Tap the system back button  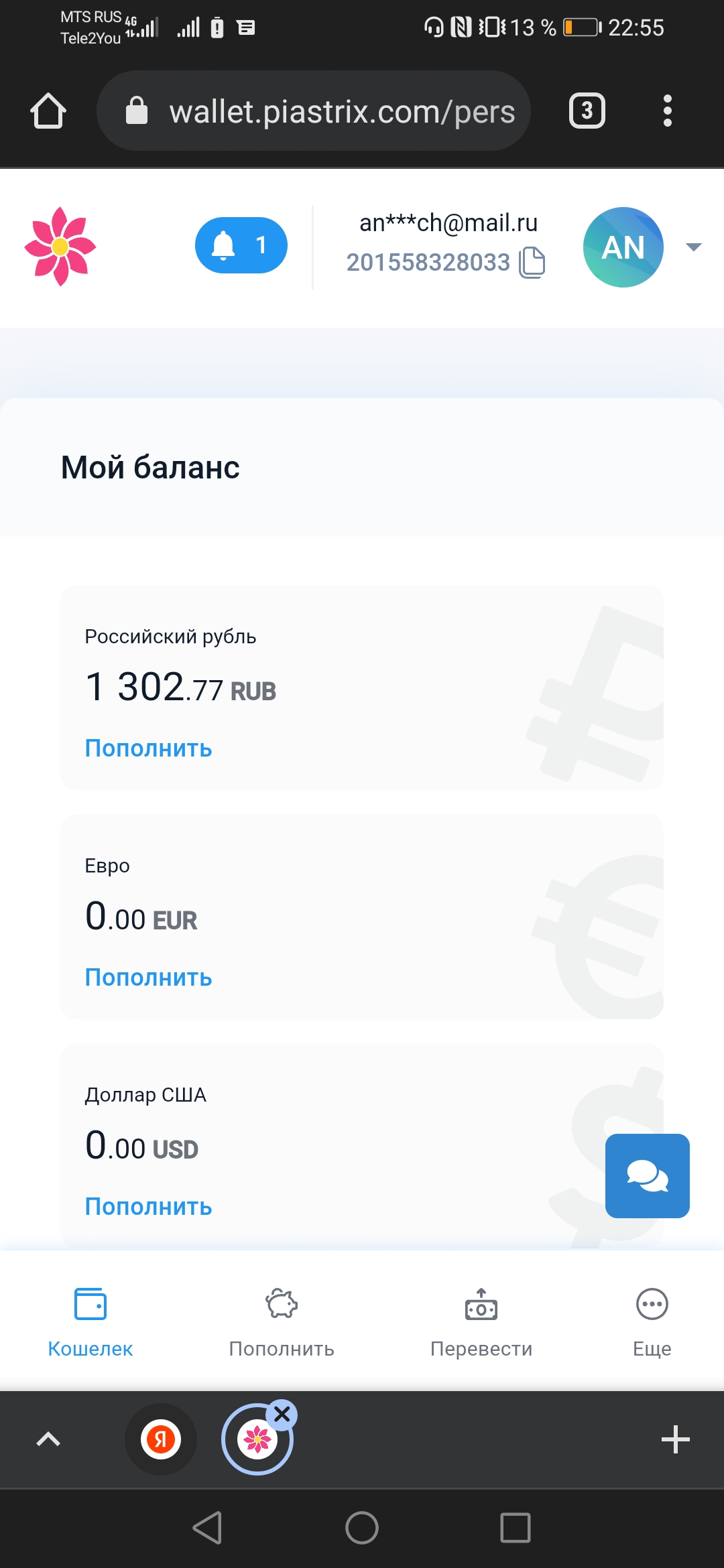pyautogui.click(x=208, y=1528)
